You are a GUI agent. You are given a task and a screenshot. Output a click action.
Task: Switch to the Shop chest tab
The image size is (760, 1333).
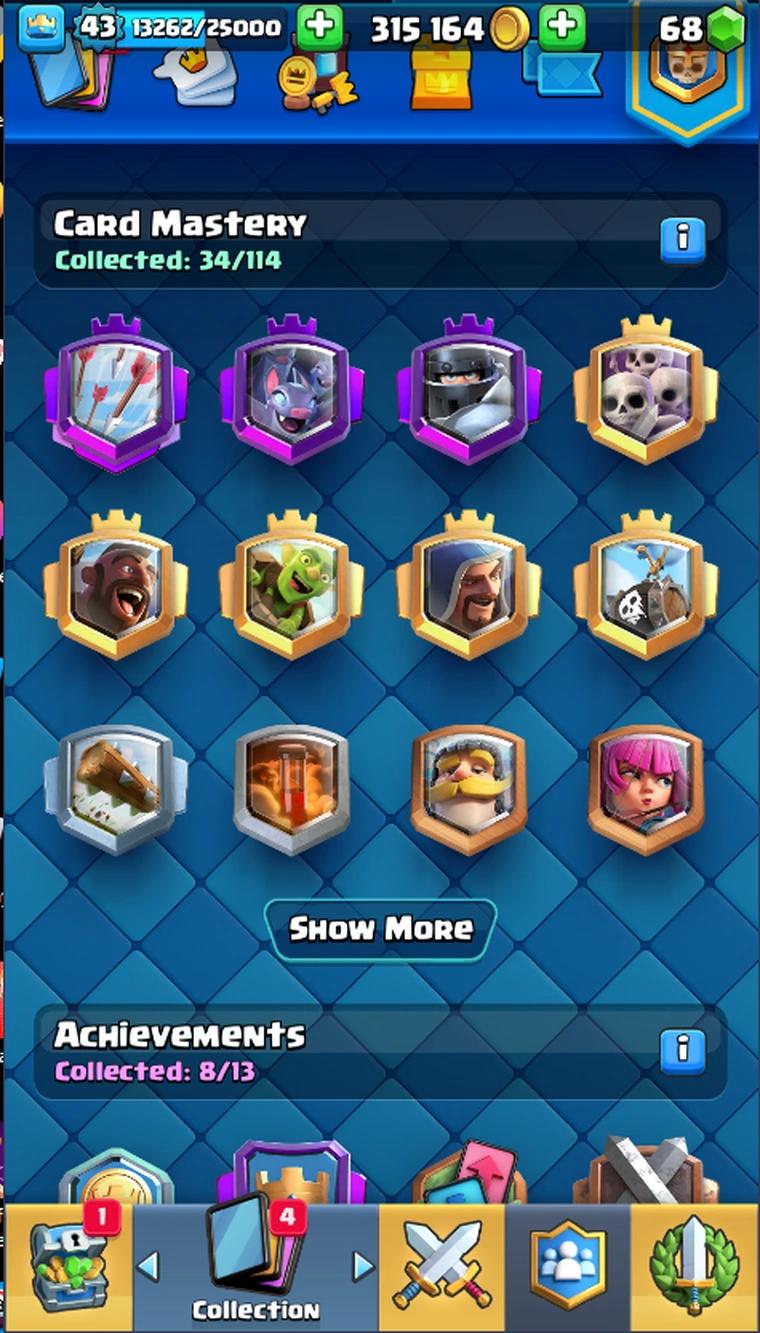point(68,1267)
